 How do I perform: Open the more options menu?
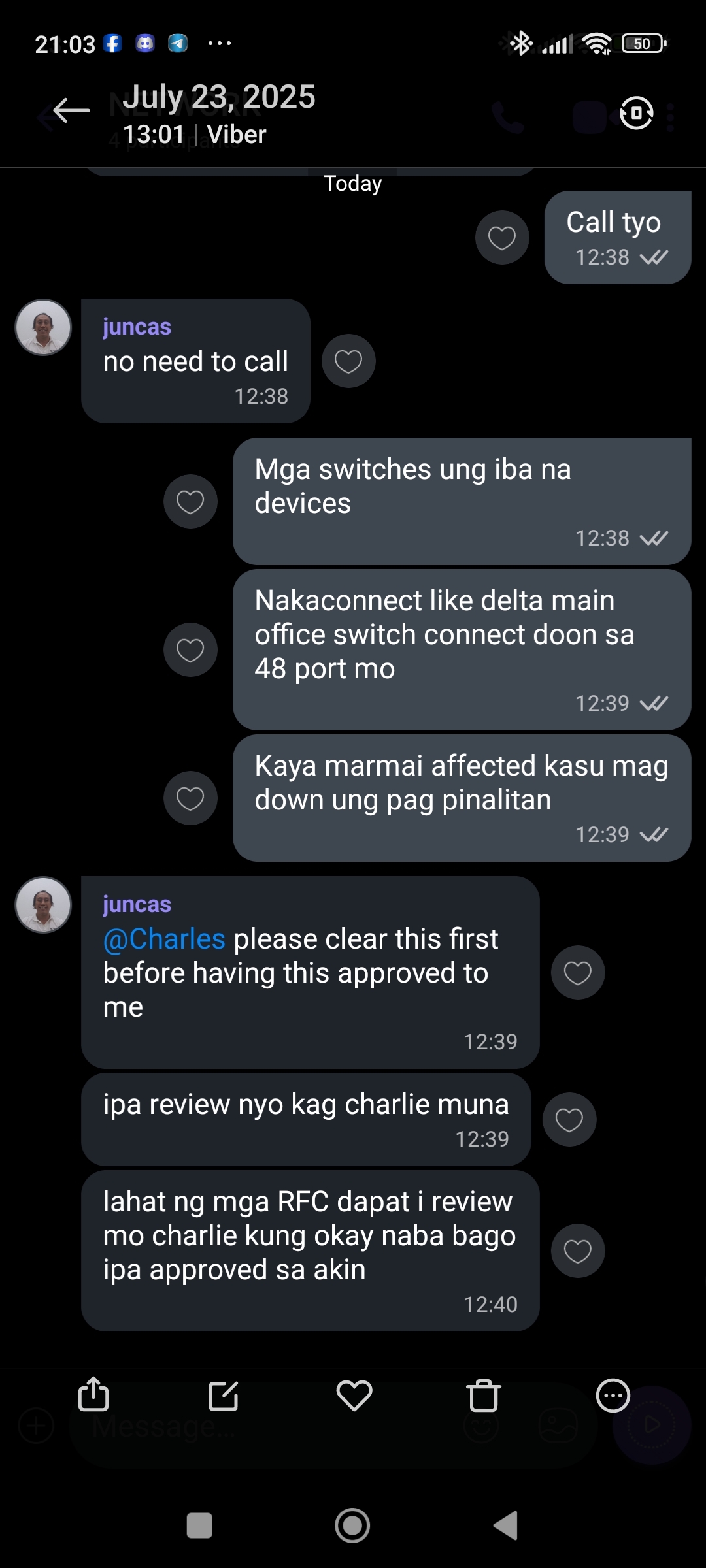coord(613,1396)
